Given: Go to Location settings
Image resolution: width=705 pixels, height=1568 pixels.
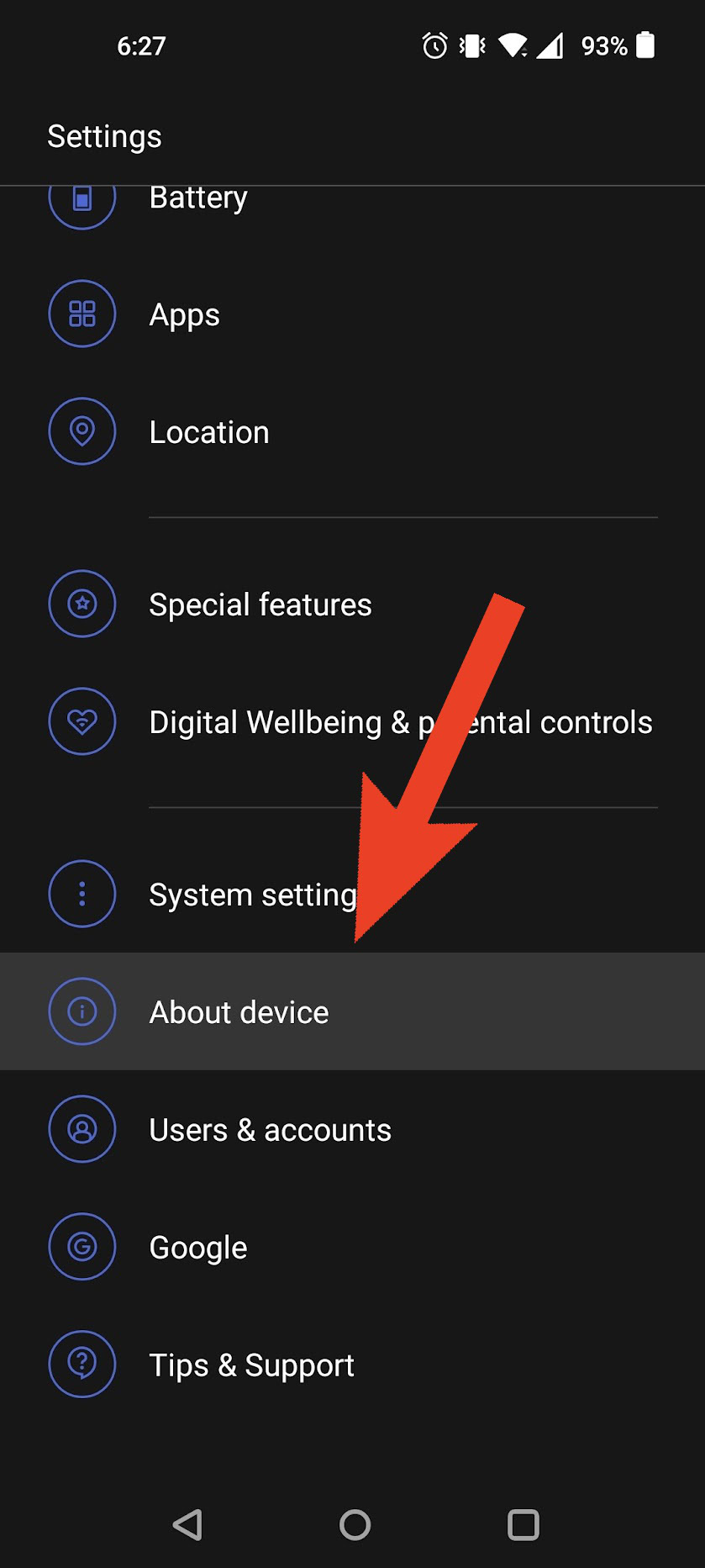Looking at the screenshot, I should pyautogui.click(x=352, y=431).
